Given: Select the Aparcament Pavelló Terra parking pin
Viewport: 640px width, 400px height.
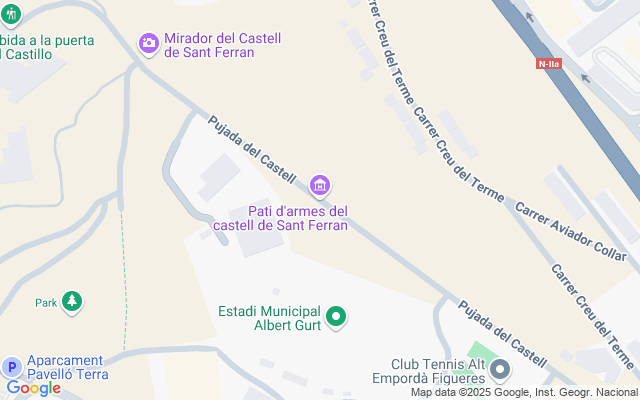Looking at the screenshot, I should click(x=12, y=368).
